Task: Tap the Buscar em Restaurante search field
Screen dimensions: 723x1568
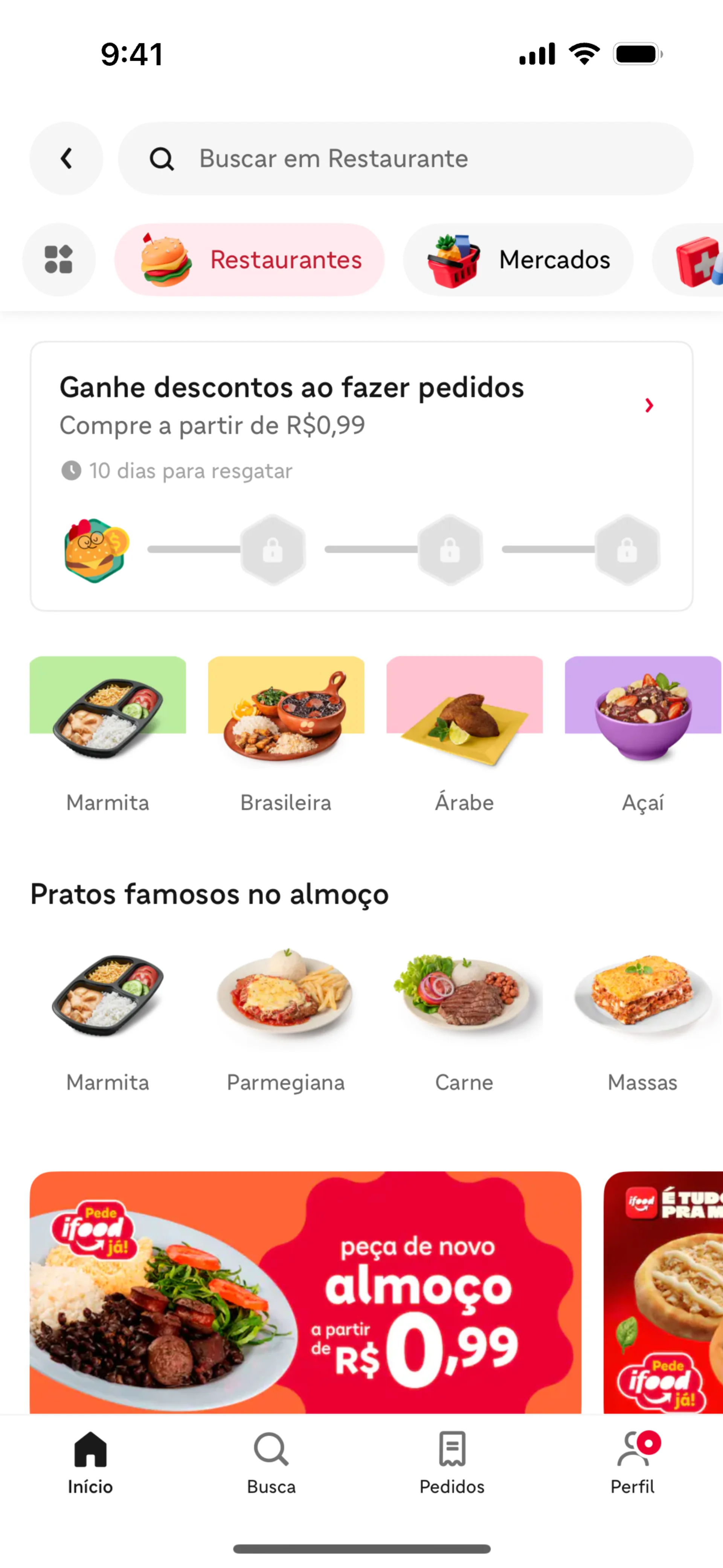Action: [405, 158]
